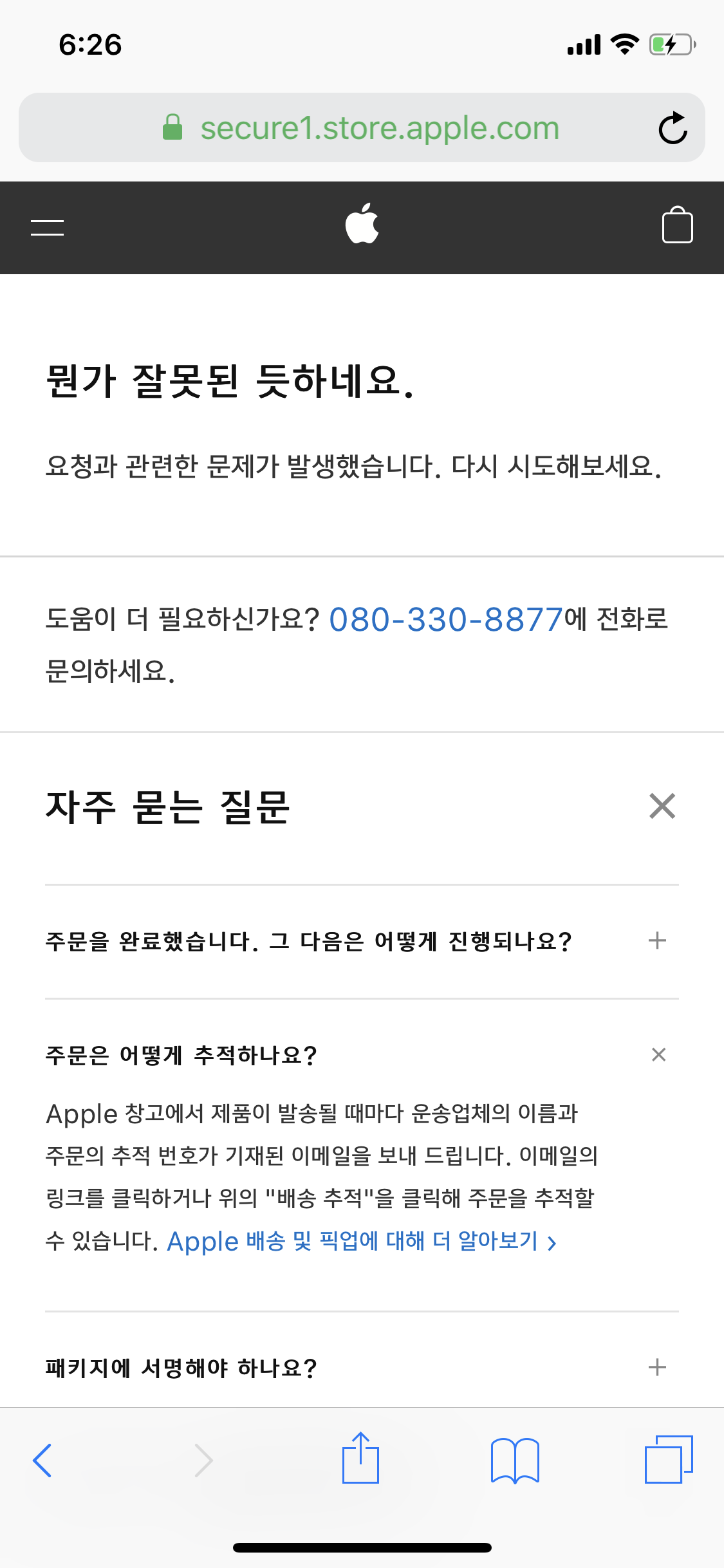Open the Safari share sheet
Viewport: 724px width, 1568px height.
[360, 1459]
